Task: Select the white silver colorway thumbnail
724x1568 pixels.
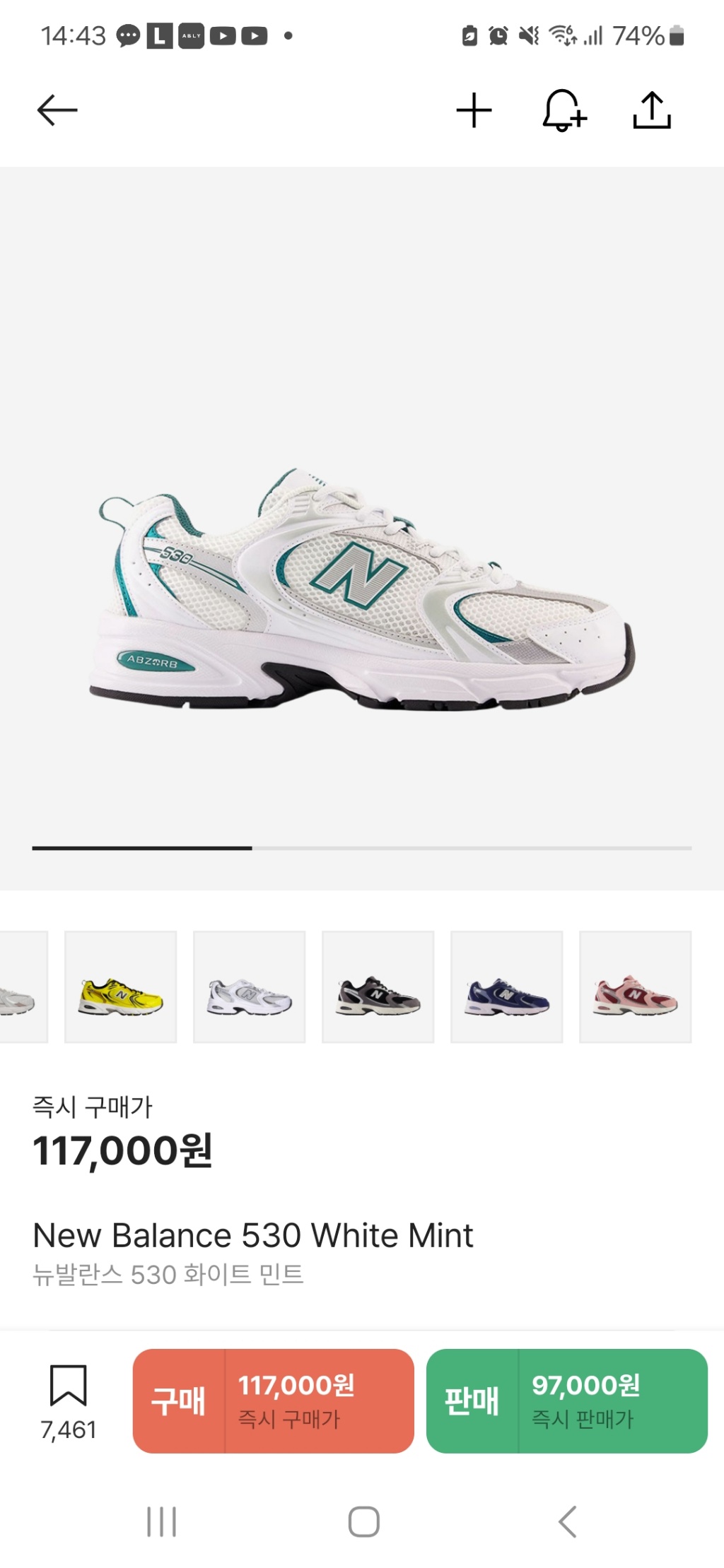Action: (x=249, y=986)
